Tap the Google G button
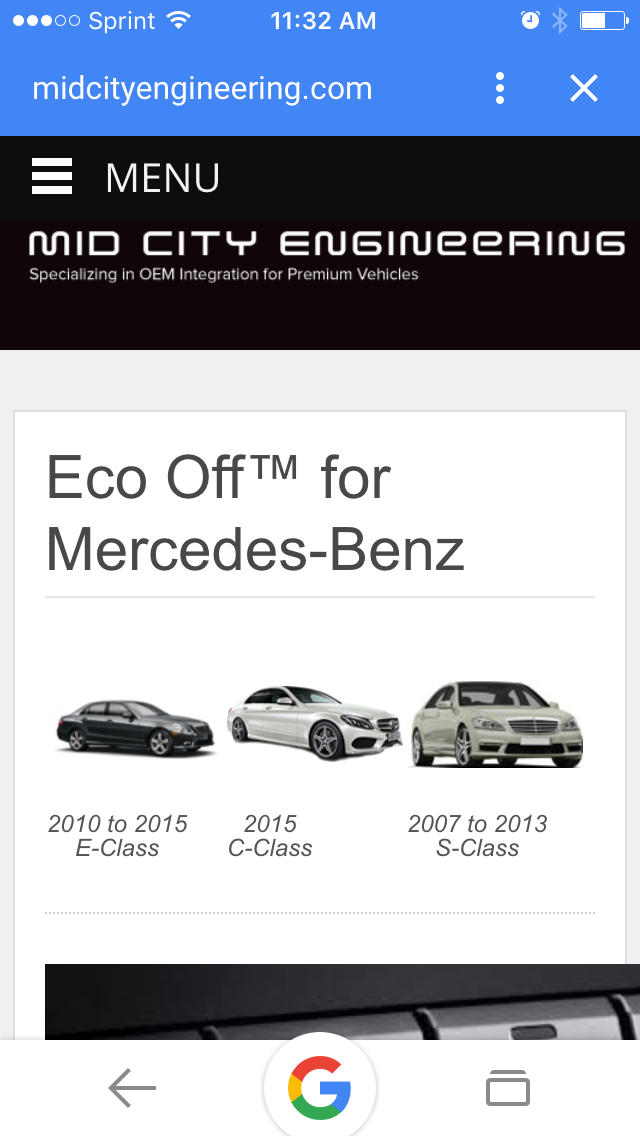The width and height of the screenshot is (640, 1136). pyautogui.click(x=320, y=1087)
